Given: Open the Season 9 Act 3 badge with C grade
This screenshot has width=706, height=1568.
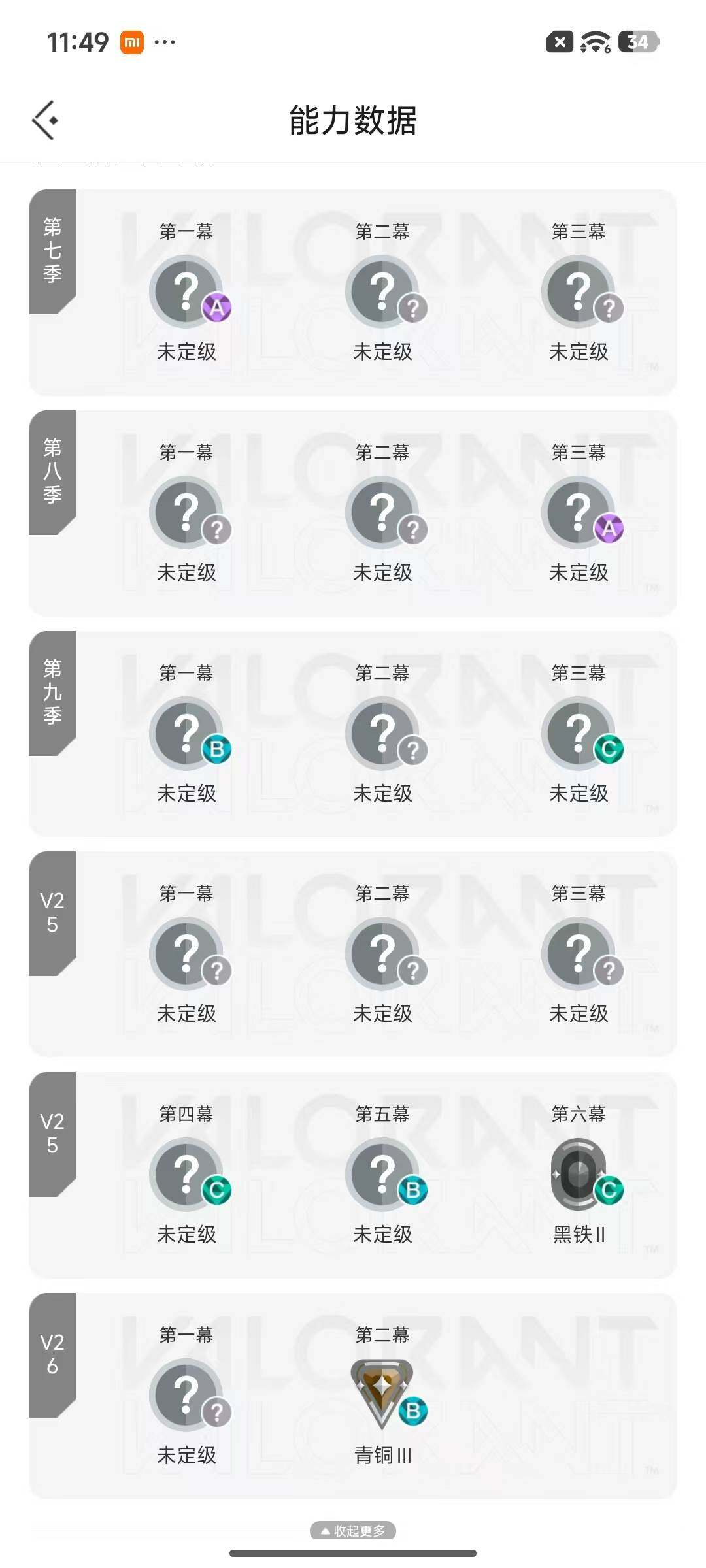Looking at the screenshot, I should pos(579,733).
